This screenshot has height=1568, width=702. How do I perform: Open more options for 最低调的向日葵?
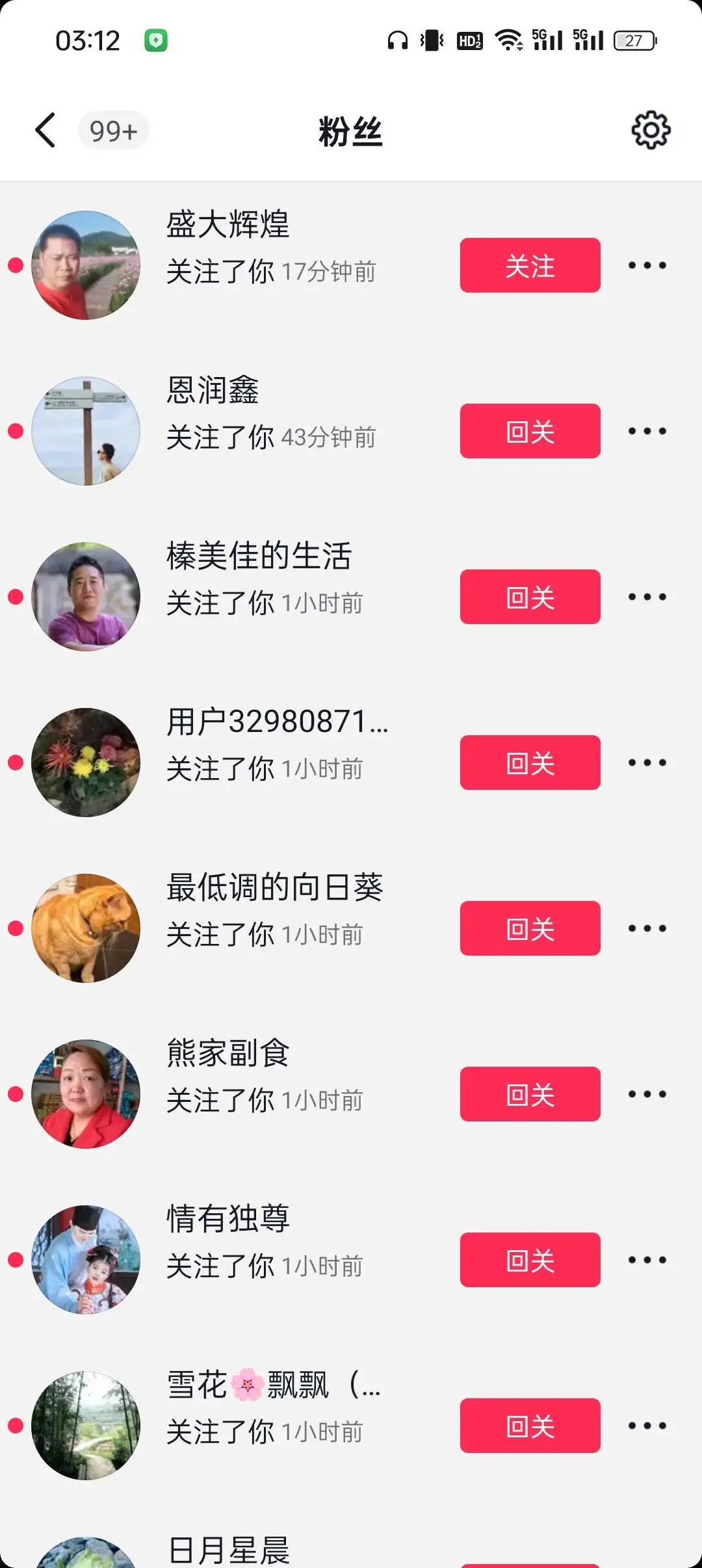tap(647, 928)
